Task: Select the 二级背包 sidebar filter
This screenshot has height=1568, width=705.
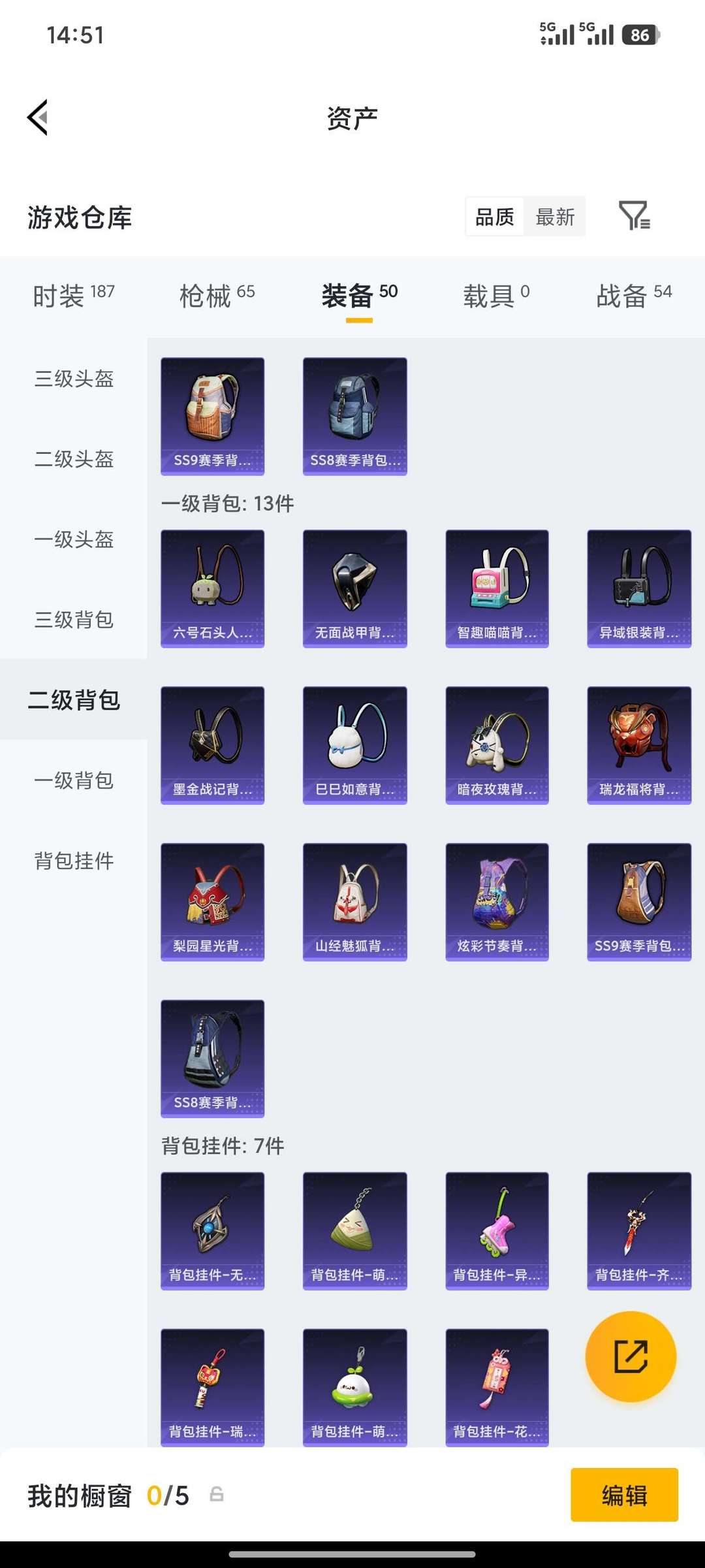Action: (74, 702)
